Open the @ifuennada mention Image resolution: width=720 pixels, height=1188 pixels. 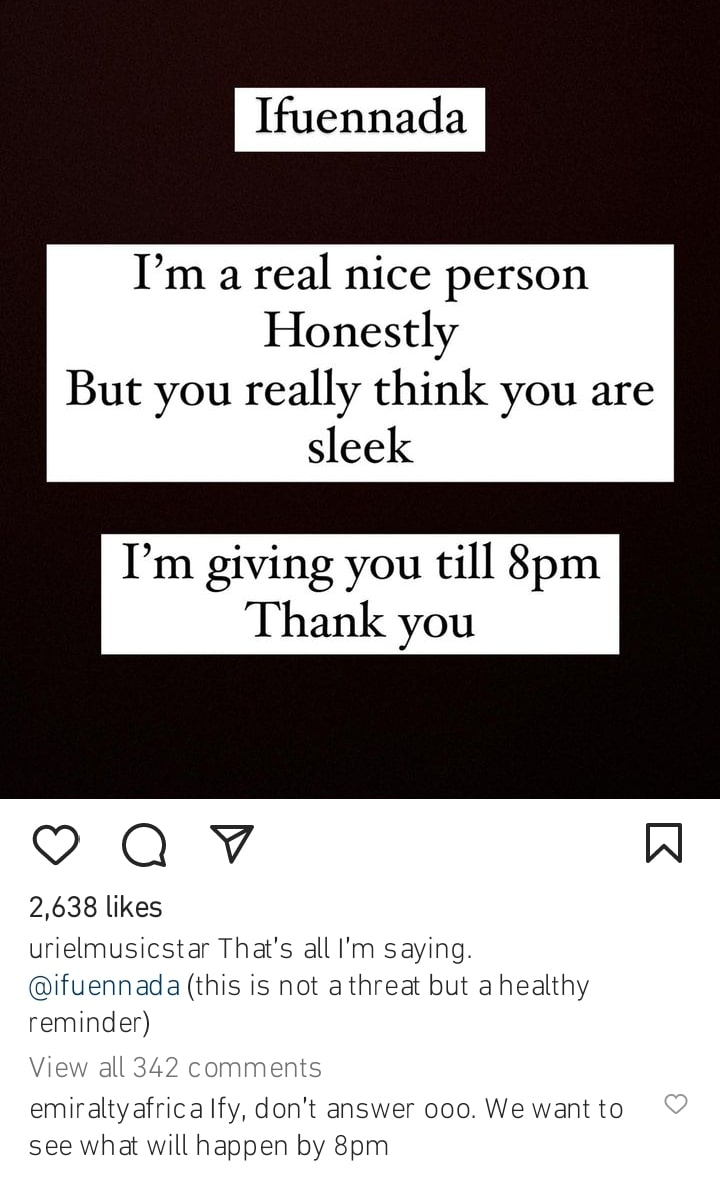[104, 985]
